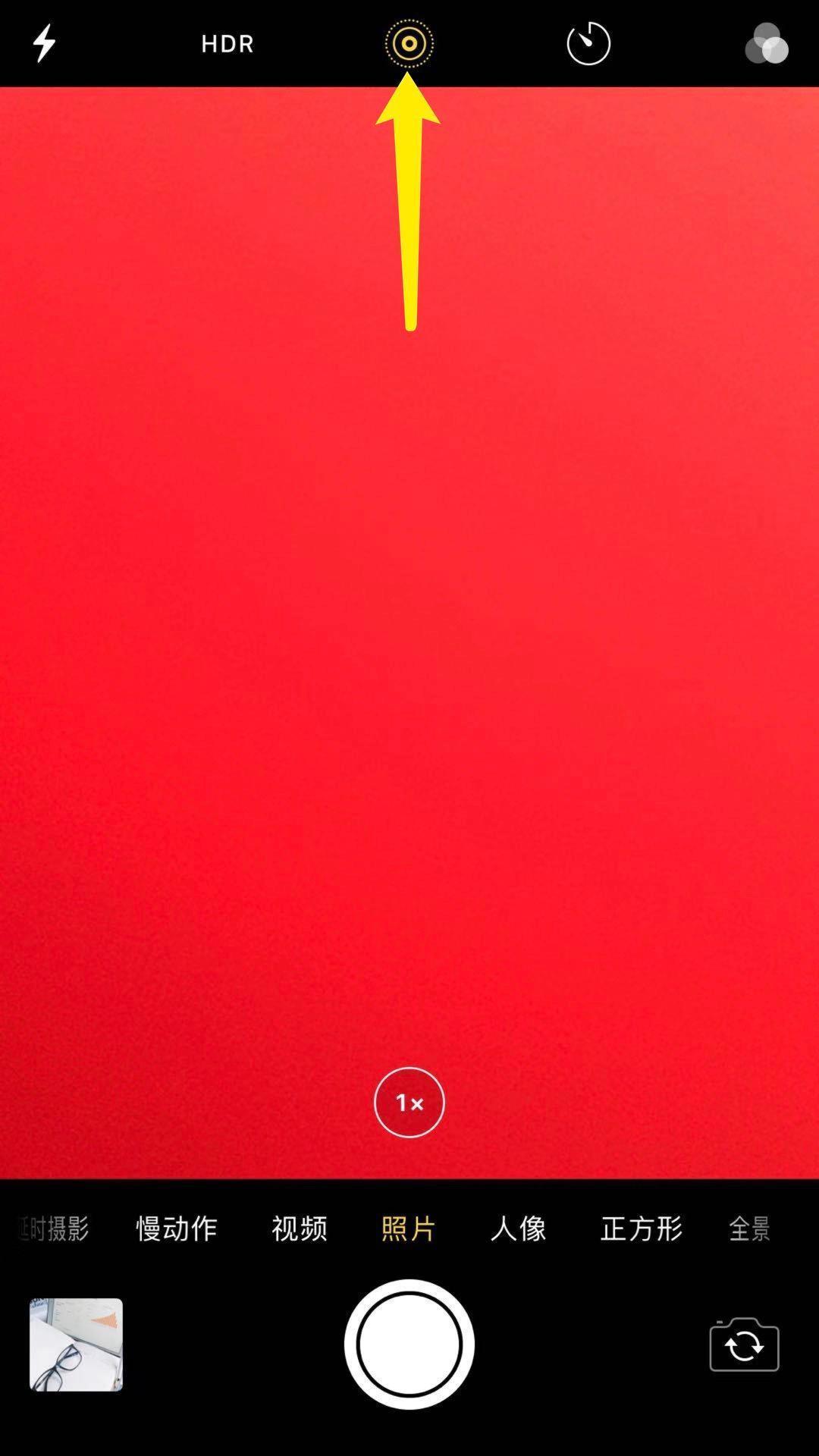Switch to 全景 mode
The width and height of the screenshot is (819, 1456).
tap(749, 1228)
